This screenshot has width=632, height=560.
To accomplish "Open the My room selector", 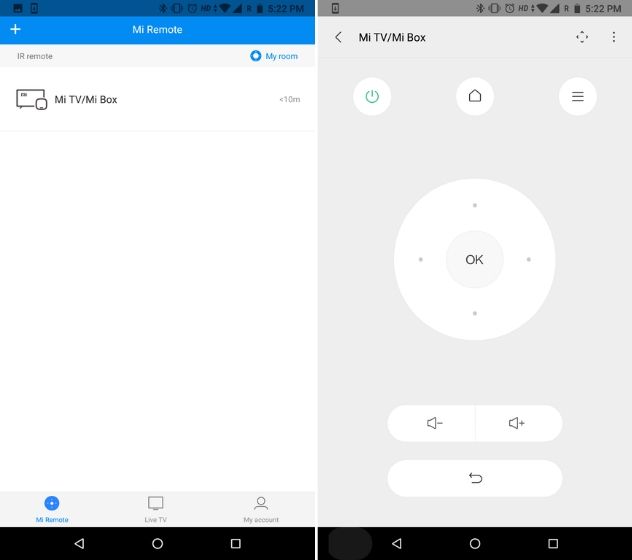I will (274, 56).
